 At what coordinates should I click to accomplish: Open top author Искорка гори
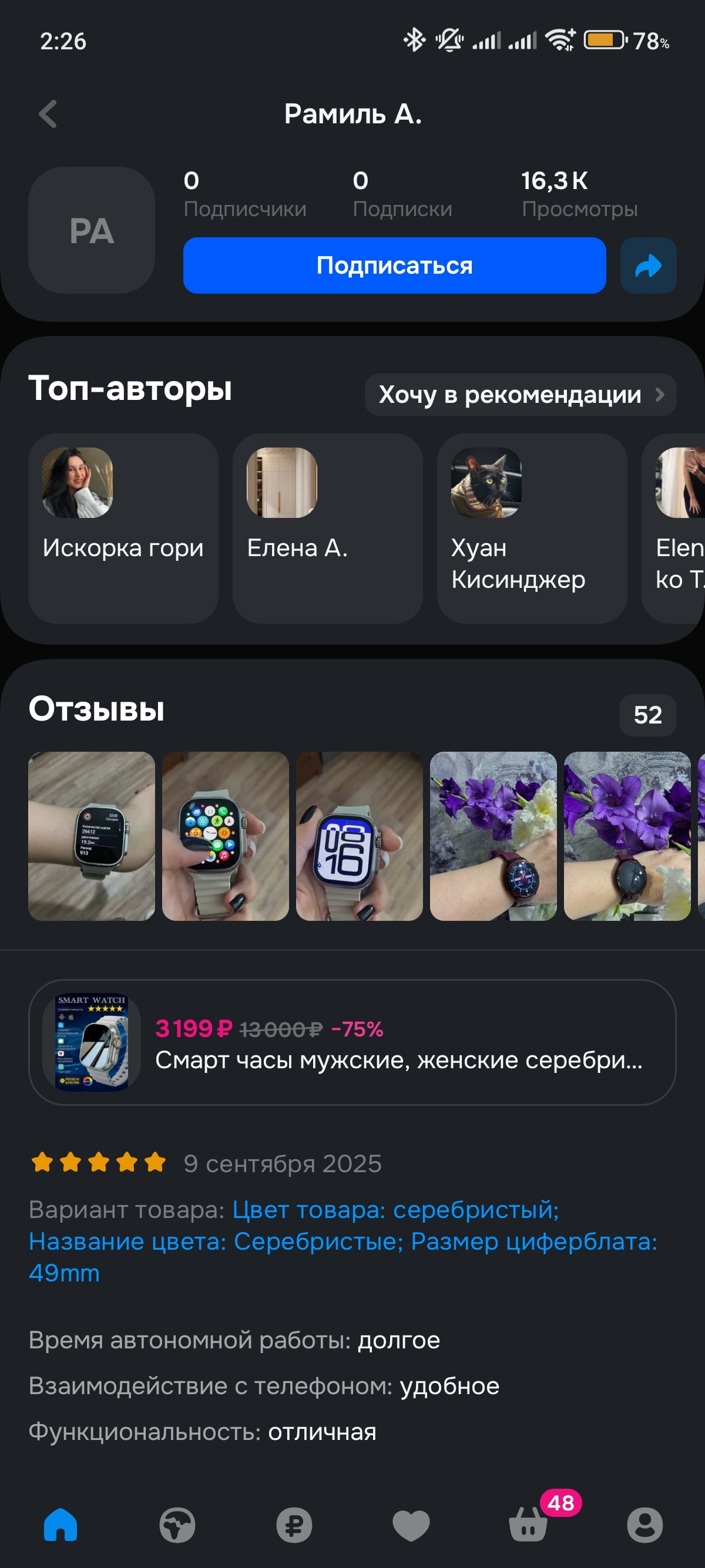click(x=123, y=528)
